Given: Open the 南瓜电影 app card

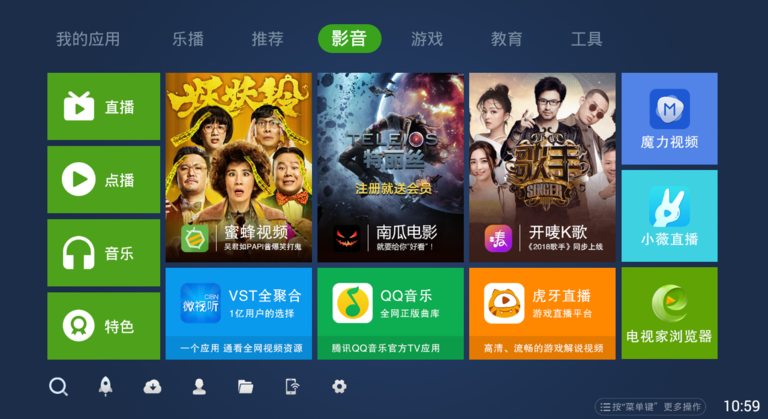Looking at the screenshot, I should coord(390,166).
